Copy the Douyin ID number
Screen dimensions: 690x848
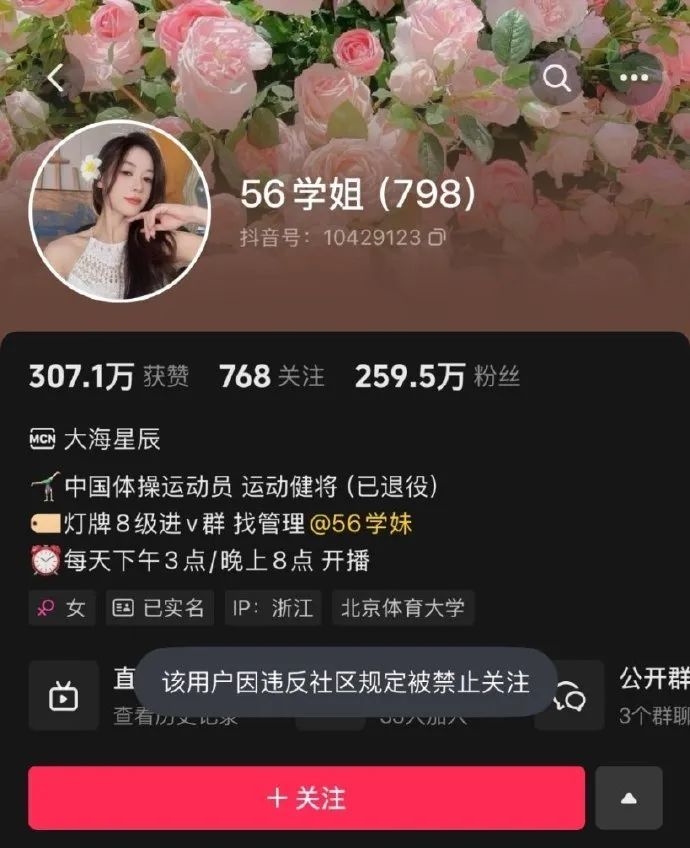437,238
